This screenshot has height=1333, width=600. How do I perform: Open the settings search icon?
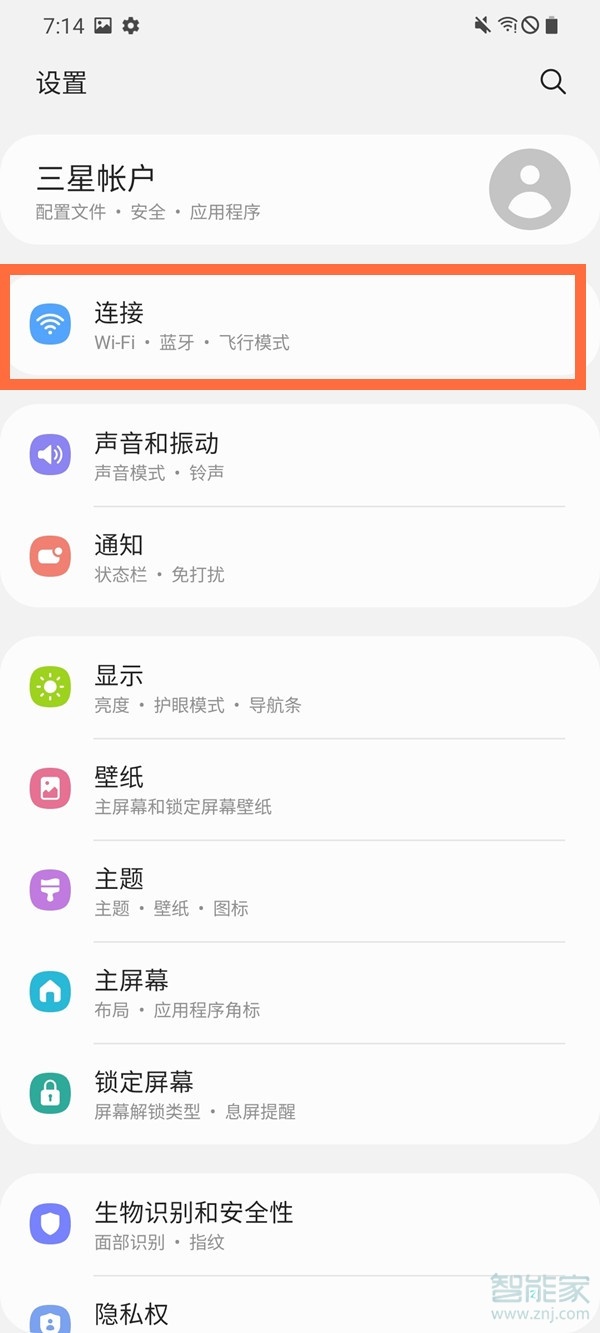coord(553,82)
